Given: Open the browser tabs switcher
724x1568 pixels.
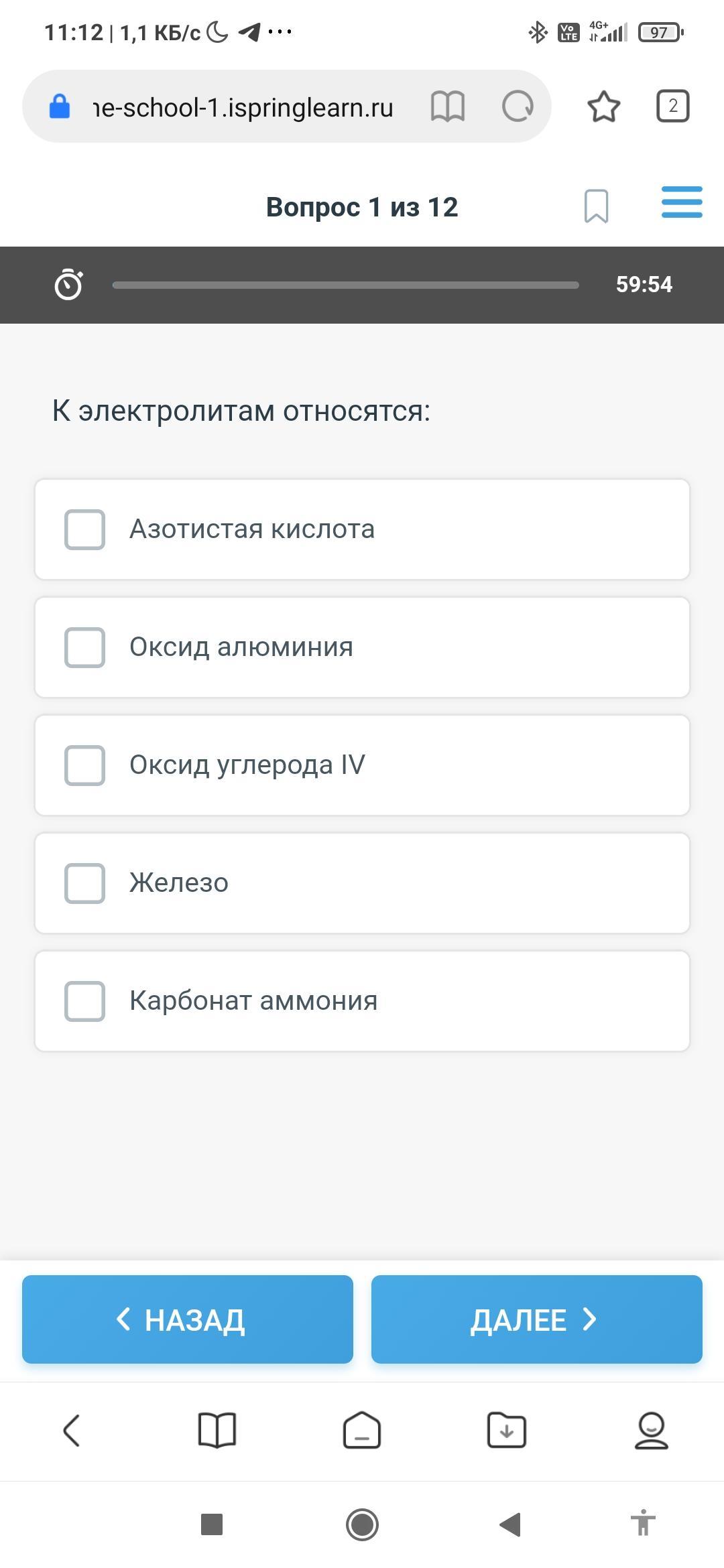Looking at the screenshot, I should [x=672, y=106].
